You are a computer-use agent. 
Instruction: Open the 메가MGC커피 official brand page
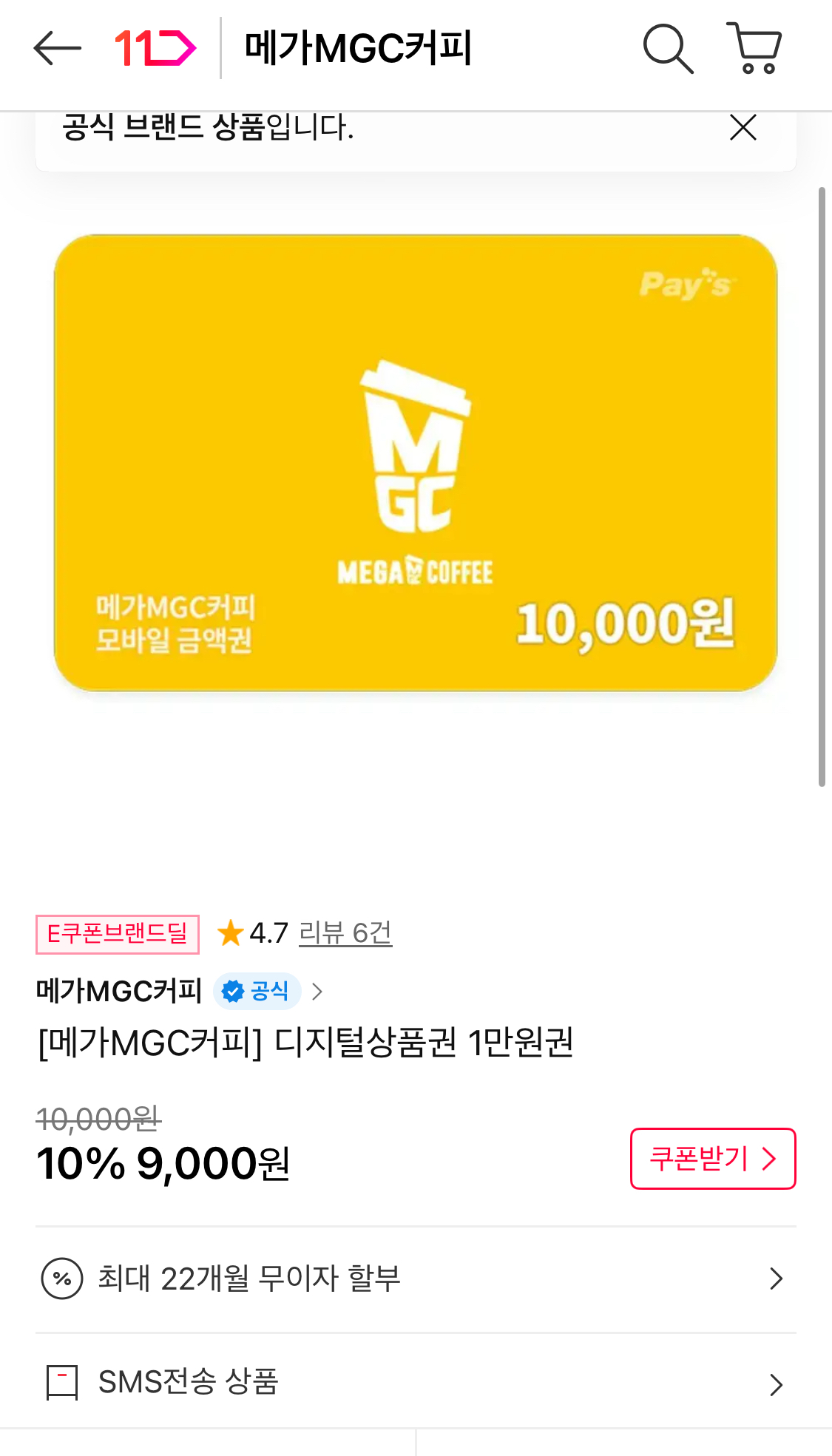180,991
